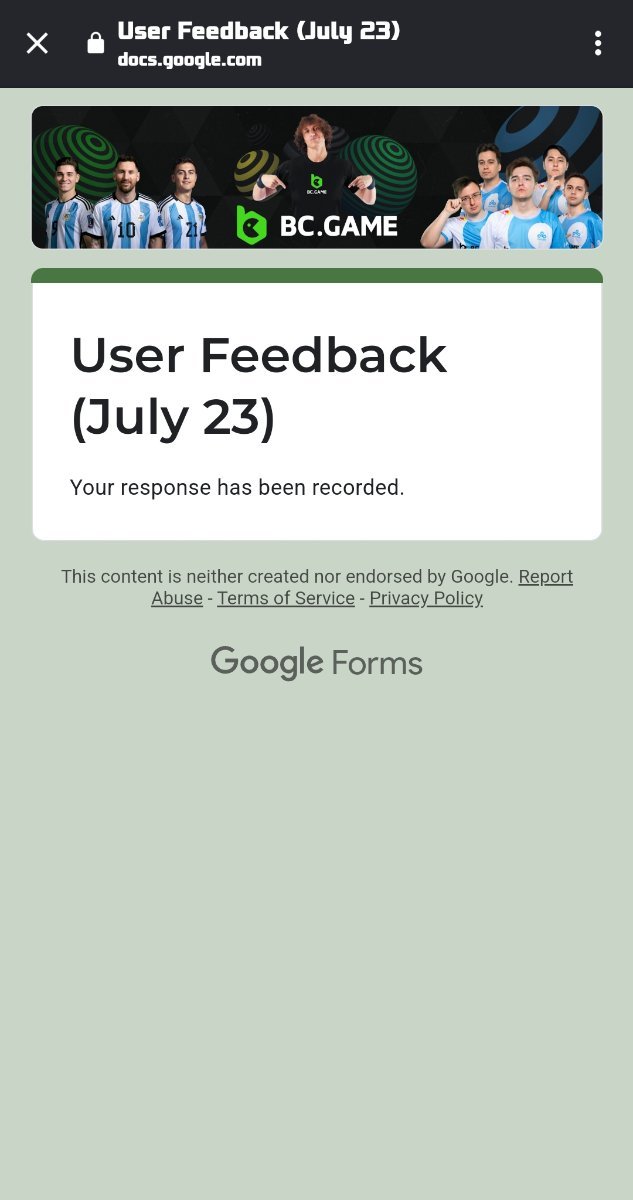Image resolution: width=633 pixels, height=1200 pixels.
Task: Tap the Report Abuse link
Action: click(x=545, y=577)
